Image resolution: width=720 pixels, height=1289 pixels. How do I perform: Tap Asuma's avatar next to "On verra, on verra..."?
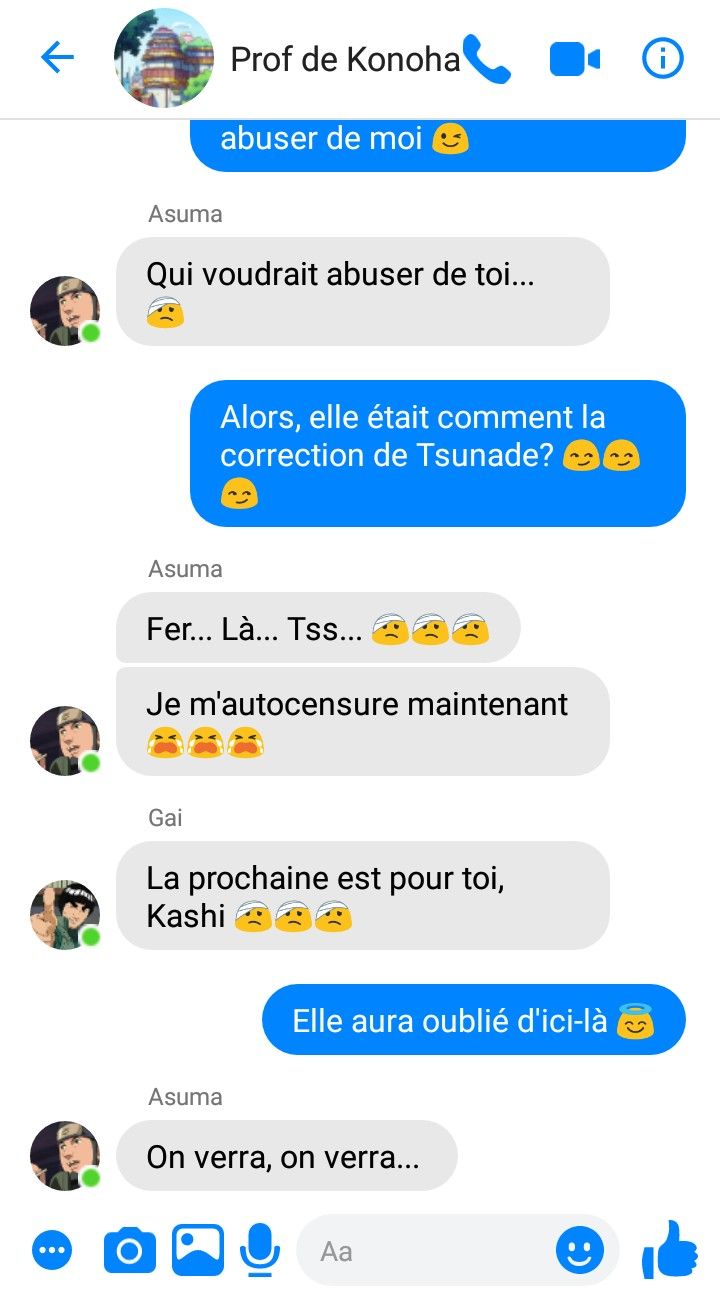(65, 1155)
